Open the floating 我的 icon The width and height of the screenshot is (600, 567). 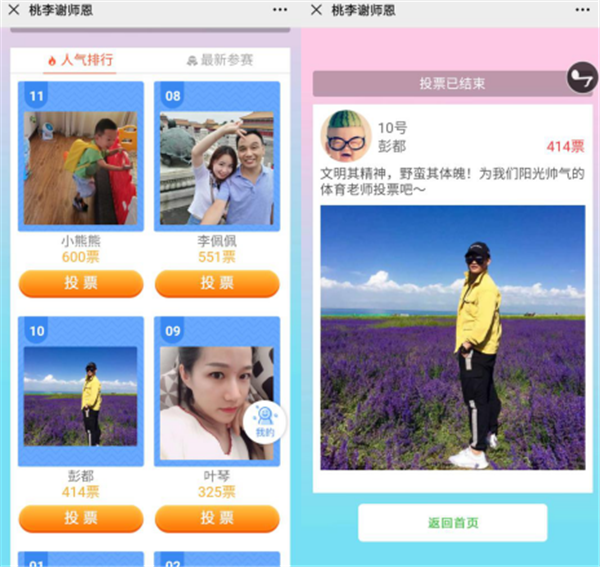tap(264, 422)
